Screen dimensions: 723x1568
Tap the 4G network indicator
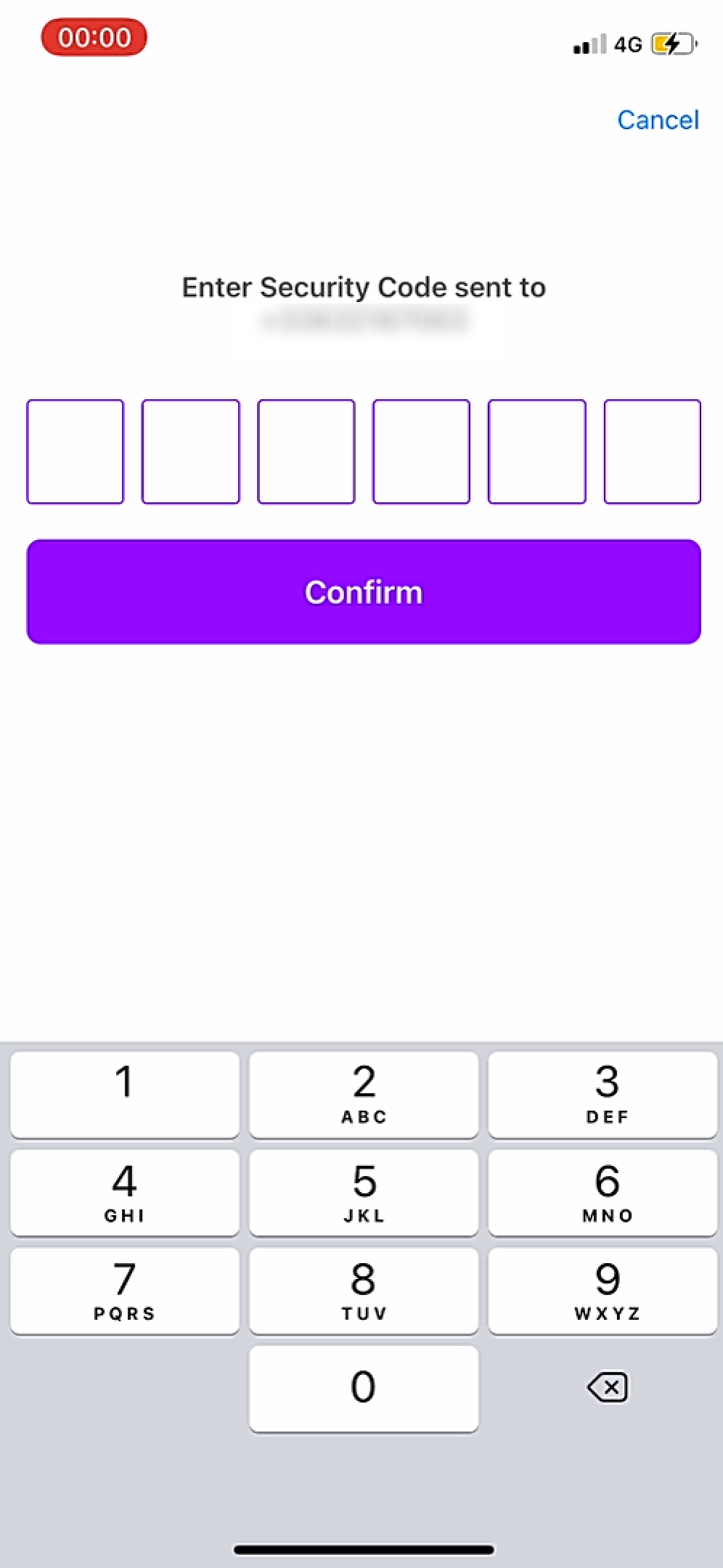pos(629,44)
